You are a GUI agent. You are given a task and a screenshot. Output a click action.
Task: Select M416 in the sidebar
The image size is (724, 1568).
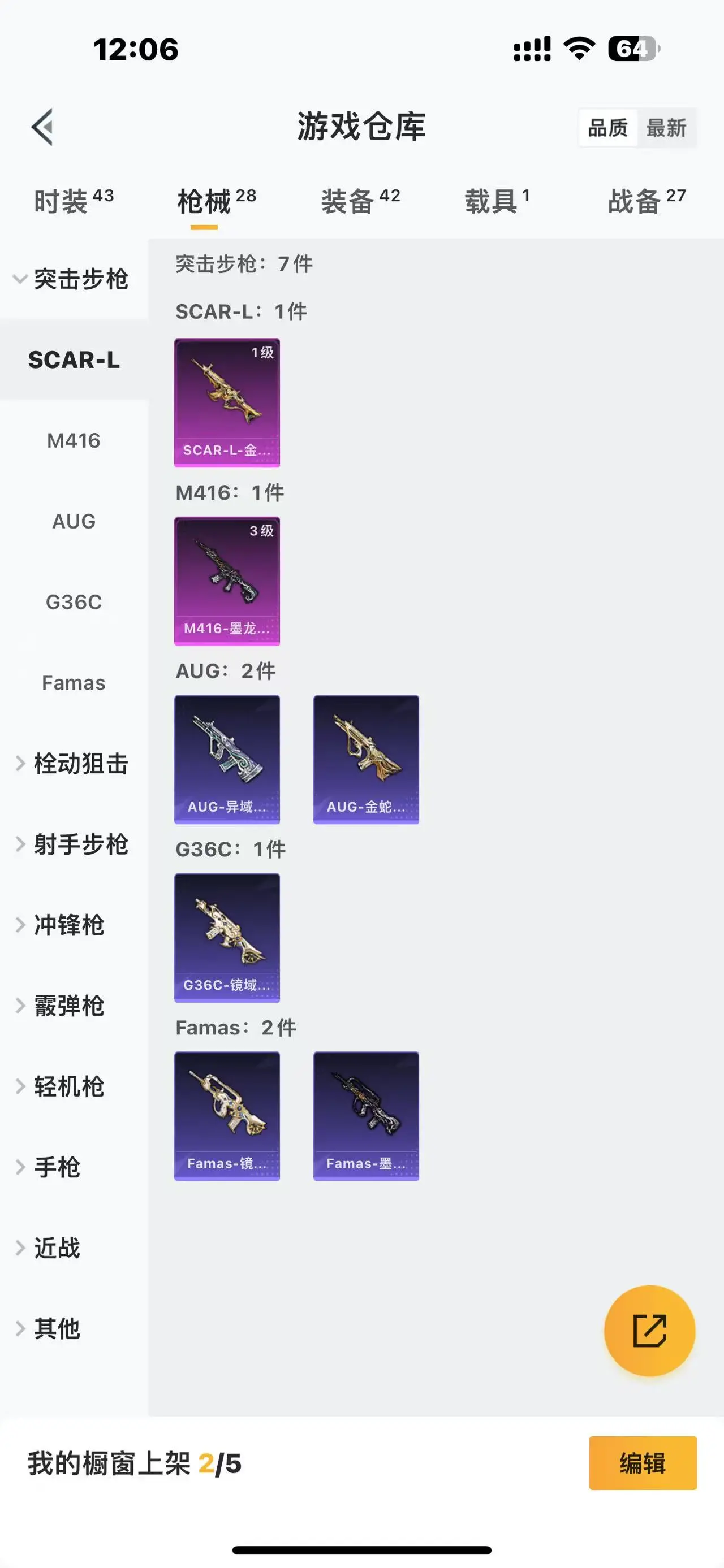(74, 441)
